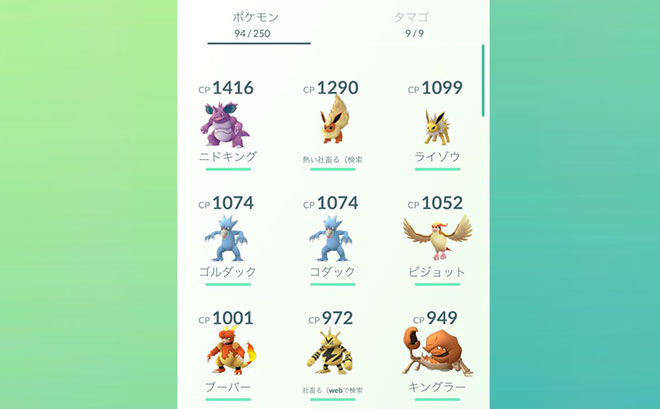Open ピジョット with CP 1052
This screenshot has width=660, height=409.
coord(436,240)
